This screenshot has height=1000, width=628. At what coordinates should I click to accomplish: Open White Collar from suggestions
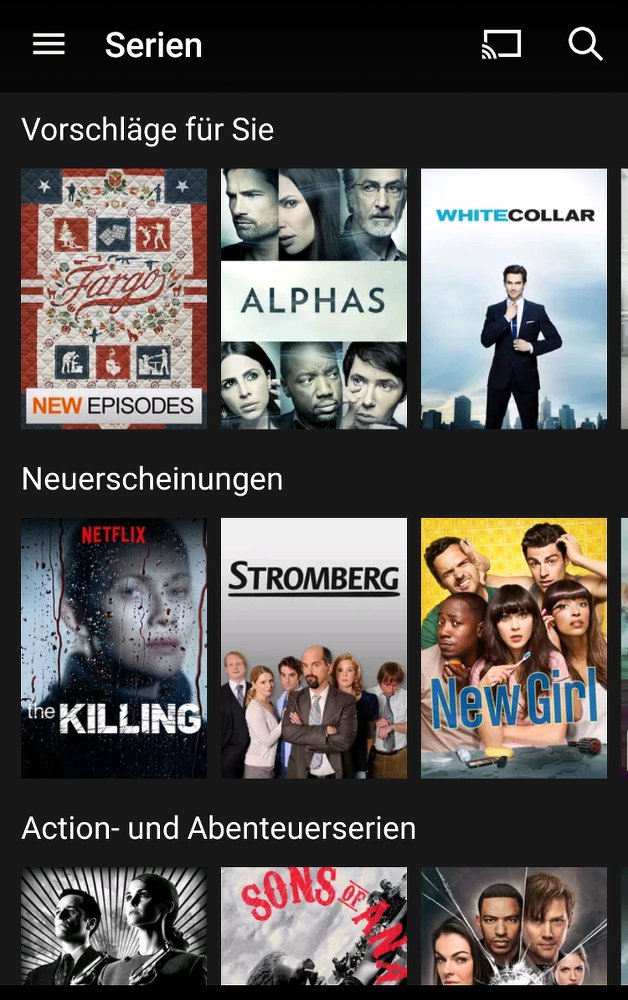513,298
